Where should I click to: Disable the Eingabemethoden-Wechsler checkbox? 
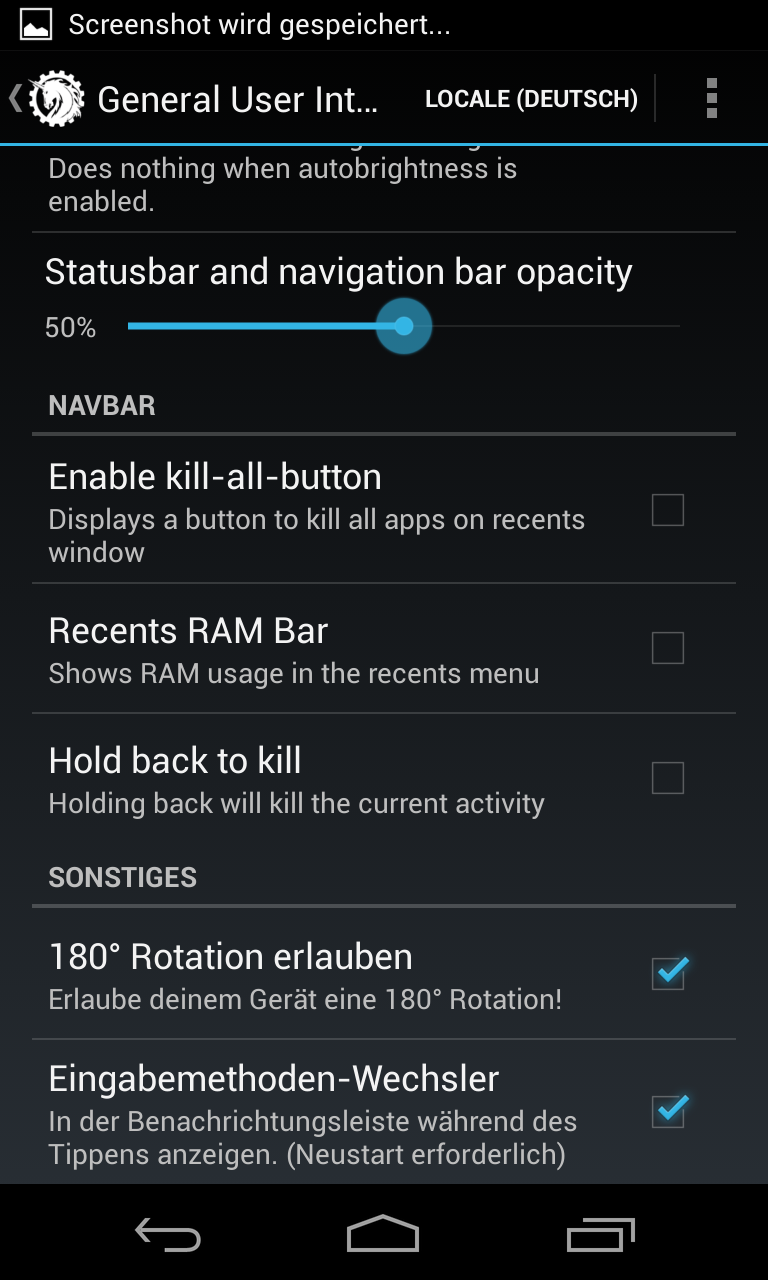(668, 1111)
